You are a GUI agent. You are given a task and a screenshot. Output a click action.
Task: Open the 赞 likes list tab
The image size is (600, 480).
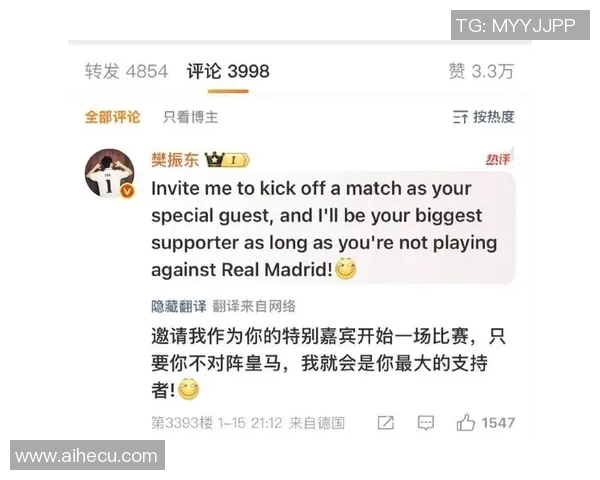click(x=481, y=71)
